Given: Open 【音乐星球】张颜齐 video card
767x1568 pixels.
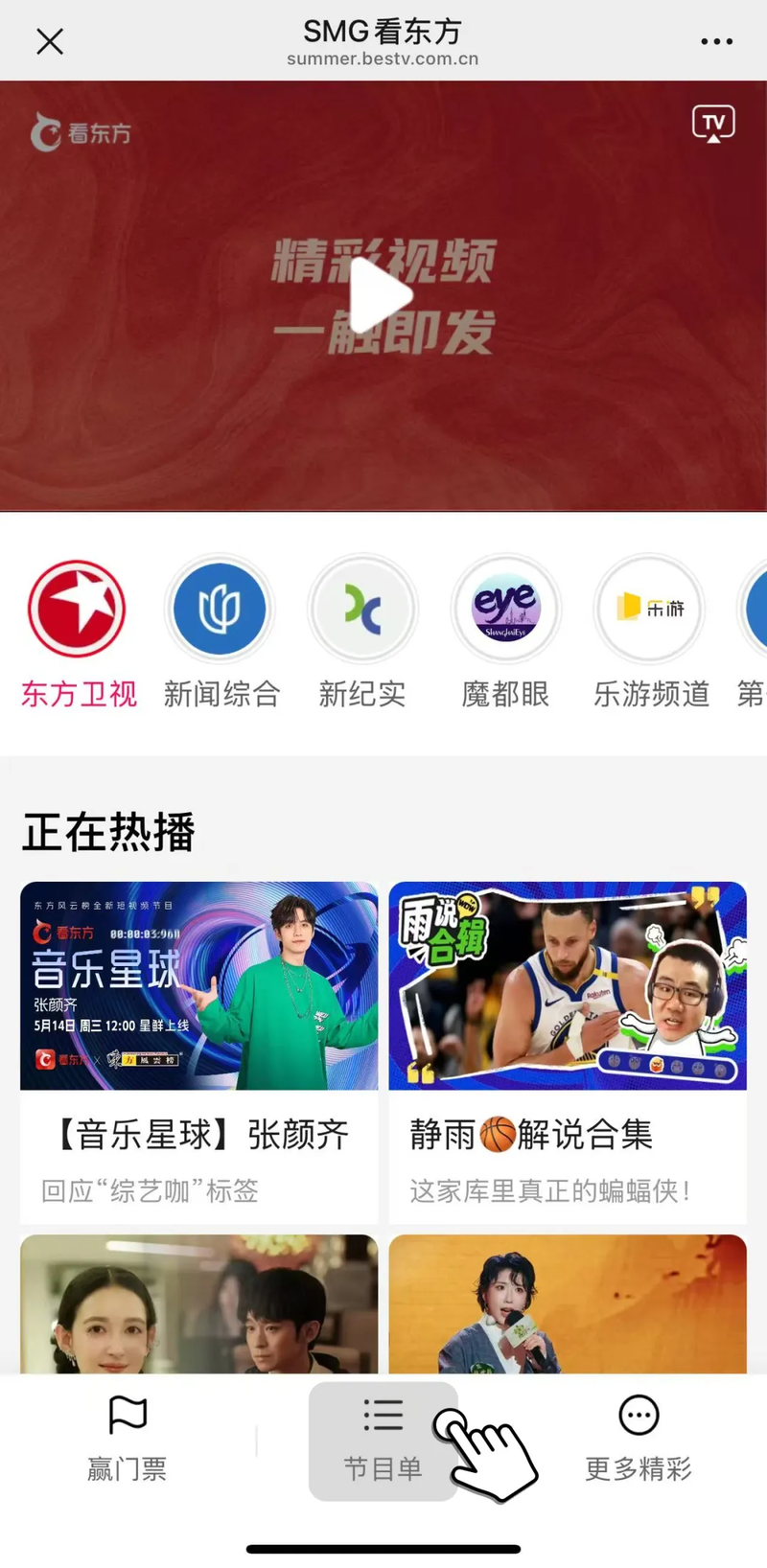Looking at the screenshot, I should (199, 1051).
